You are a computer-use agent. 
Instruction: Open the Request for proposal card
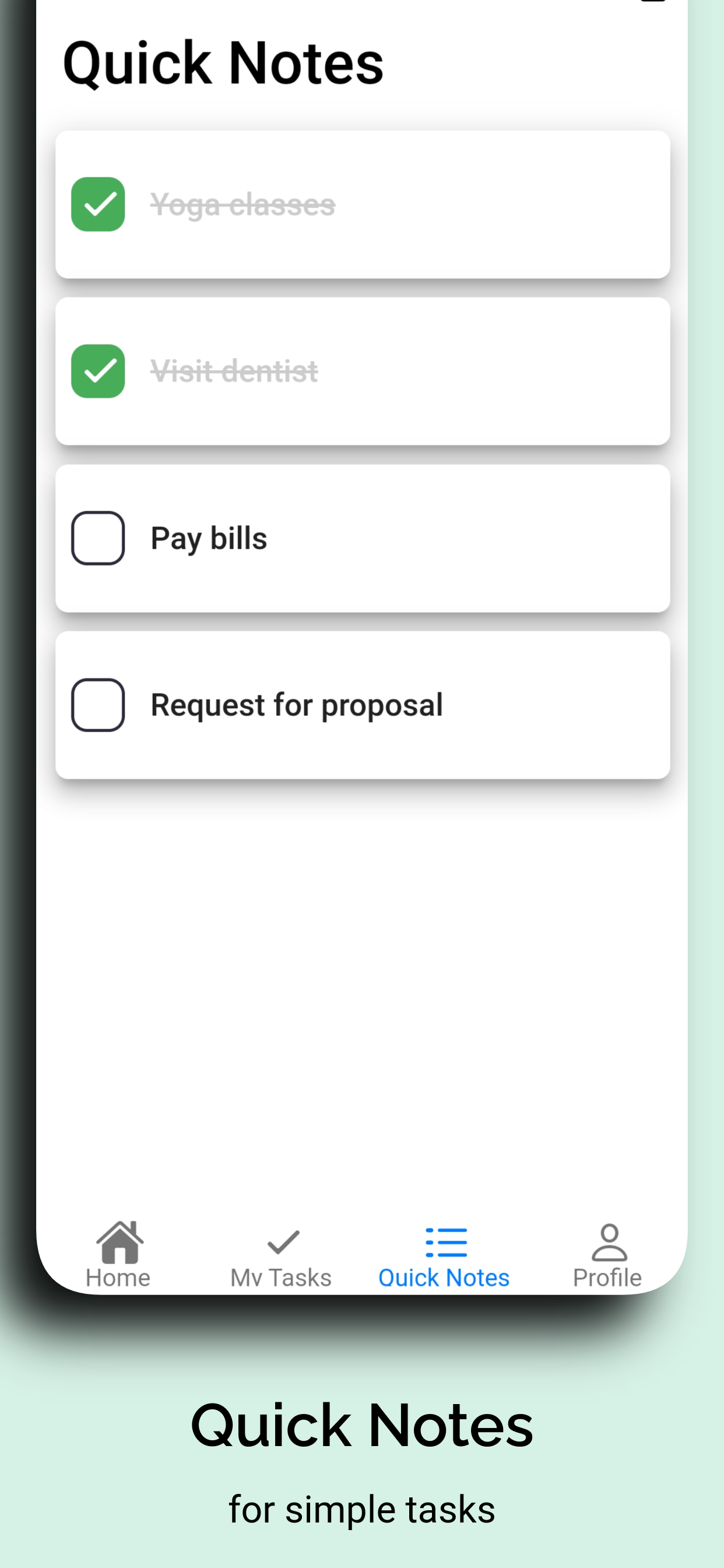[x=363, y=705]
